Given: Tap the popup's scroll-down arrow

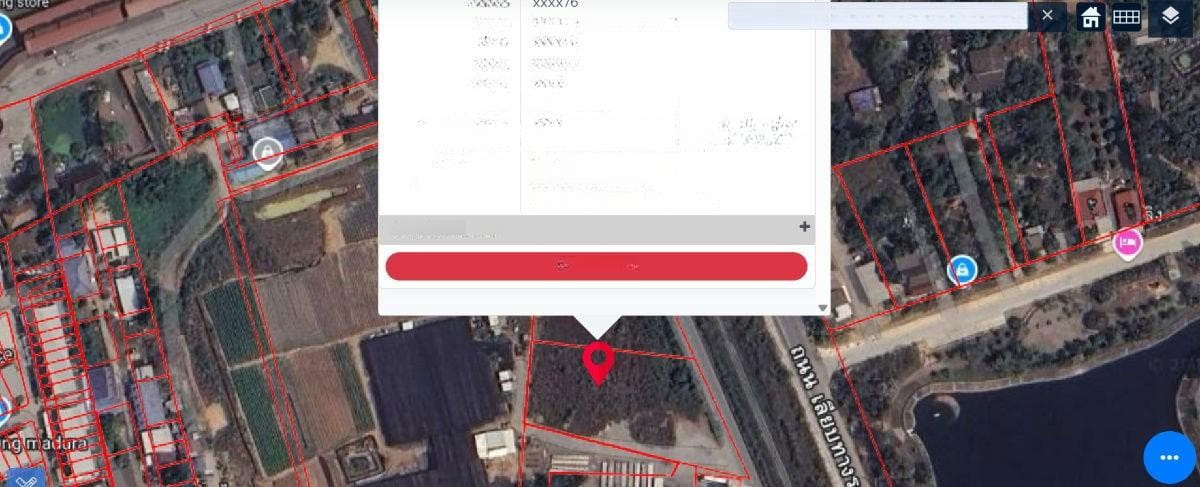Looking at the screenshot, I should [823, 308].
